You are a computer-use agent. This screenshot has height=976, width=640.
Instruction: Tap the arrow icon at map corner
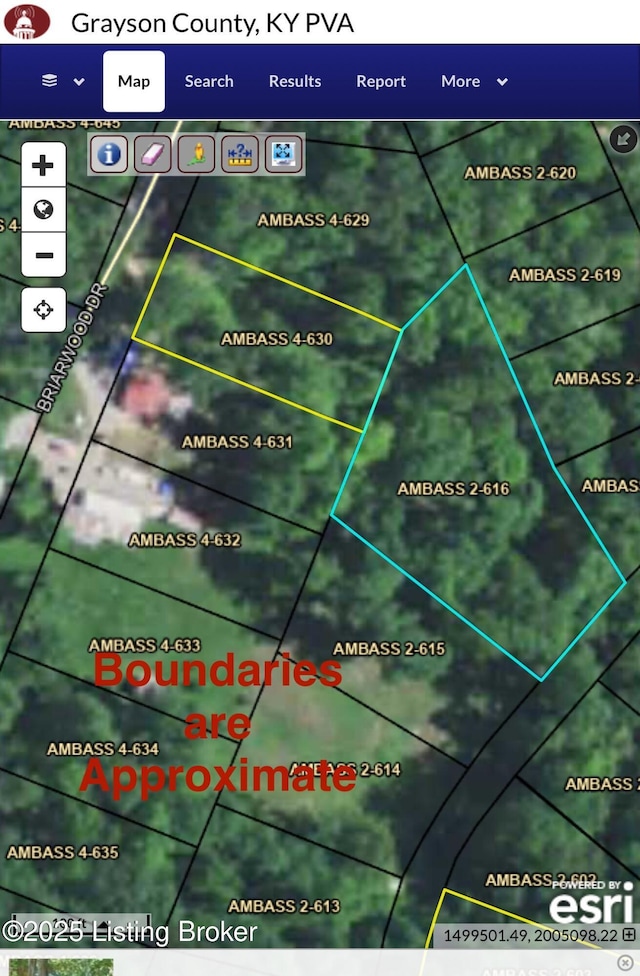[x=623, y=138]
